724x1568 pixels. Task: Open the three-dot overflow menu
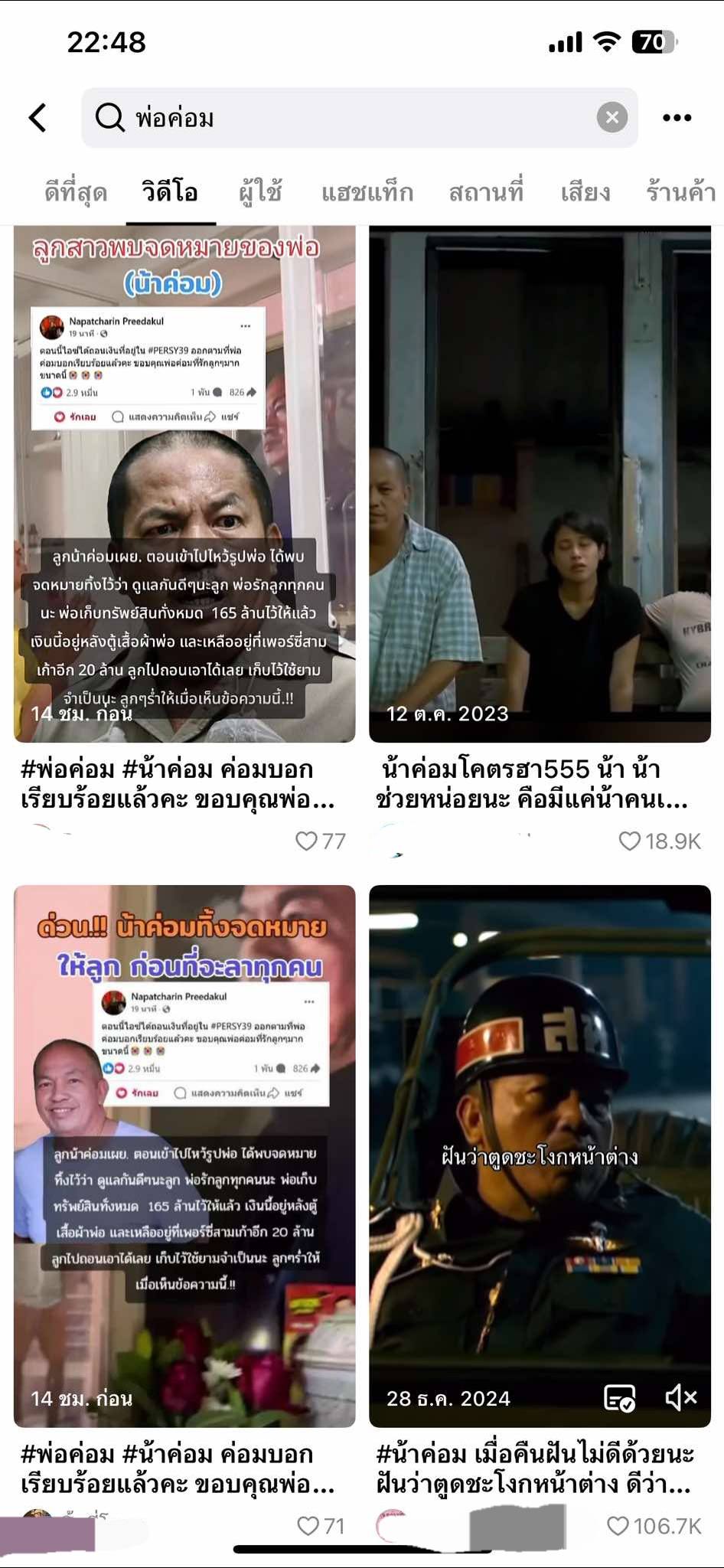tap(677, 118)
